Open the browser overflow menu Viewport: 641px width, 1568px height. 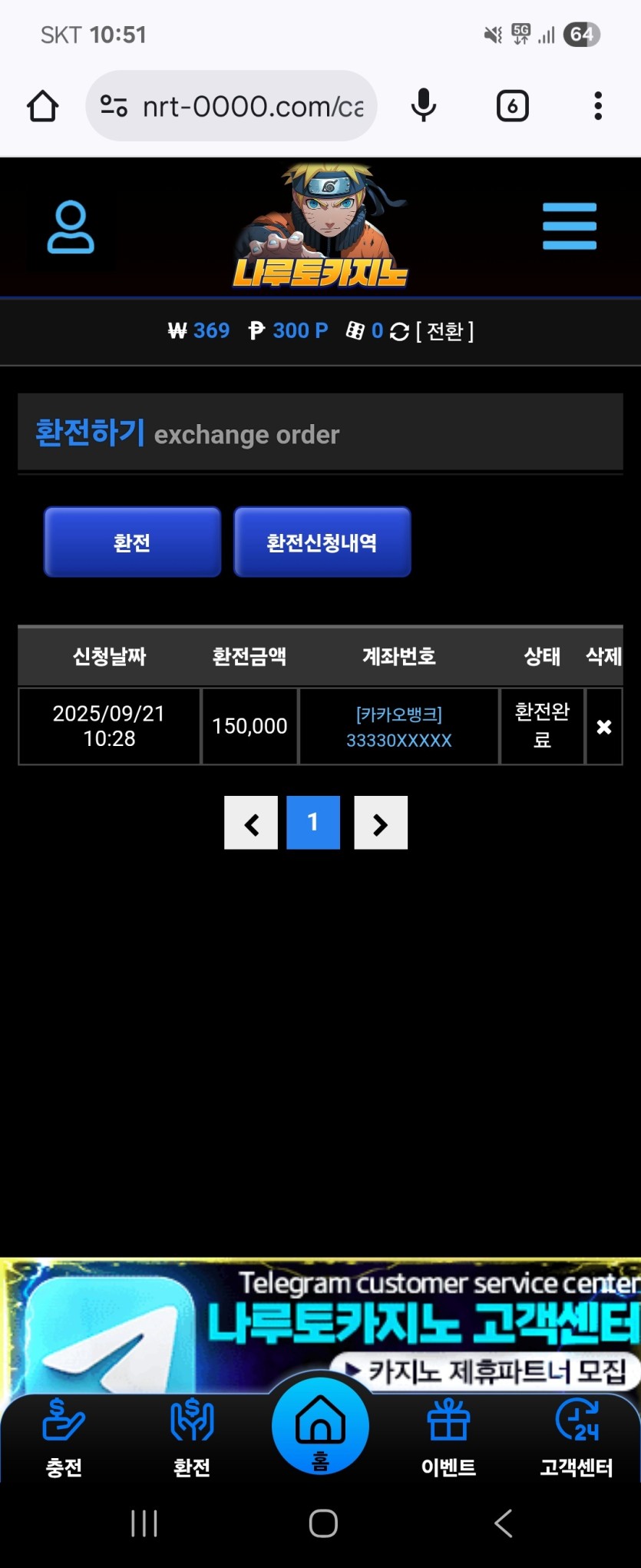[597, 106]
